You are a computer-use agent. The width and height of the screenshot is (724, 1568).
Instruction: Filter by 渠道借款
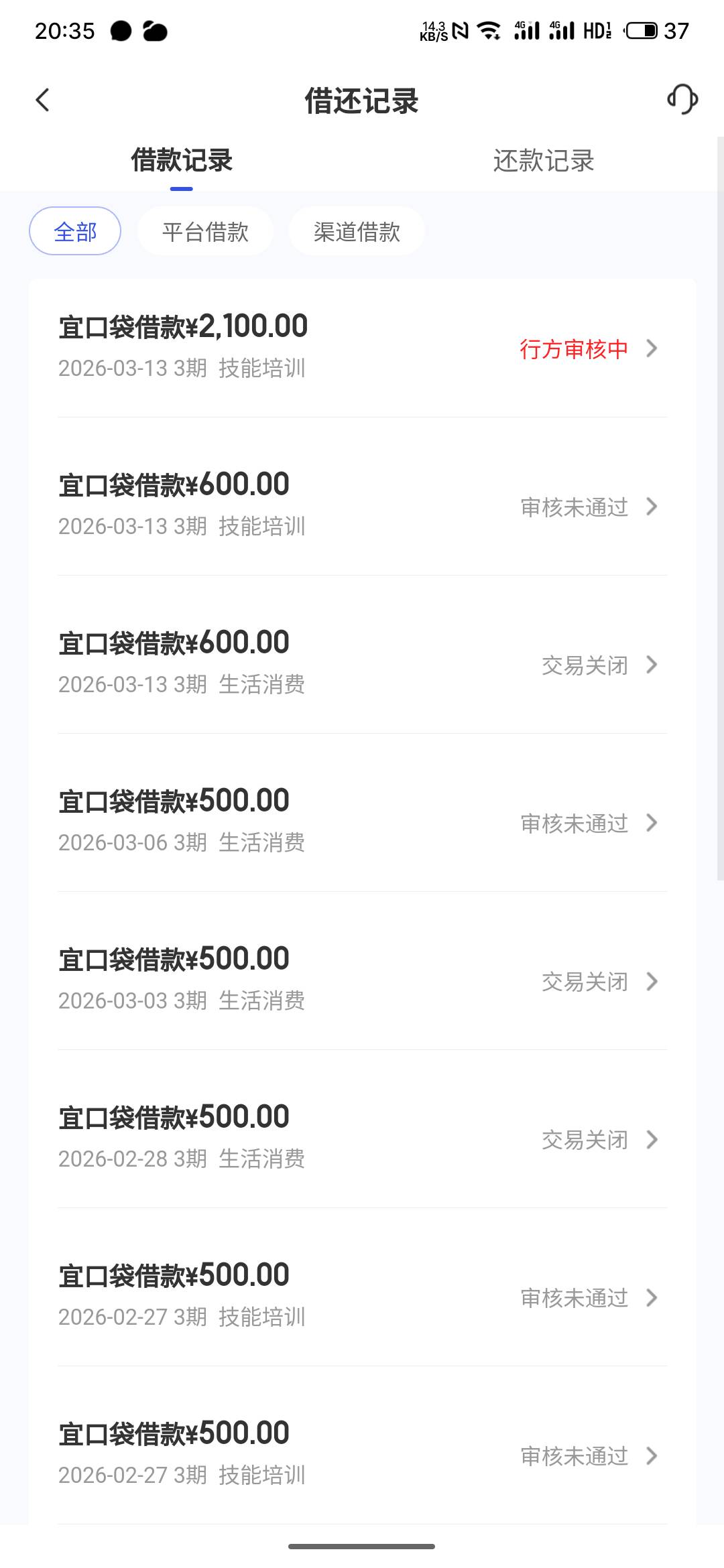pos(357,232)
